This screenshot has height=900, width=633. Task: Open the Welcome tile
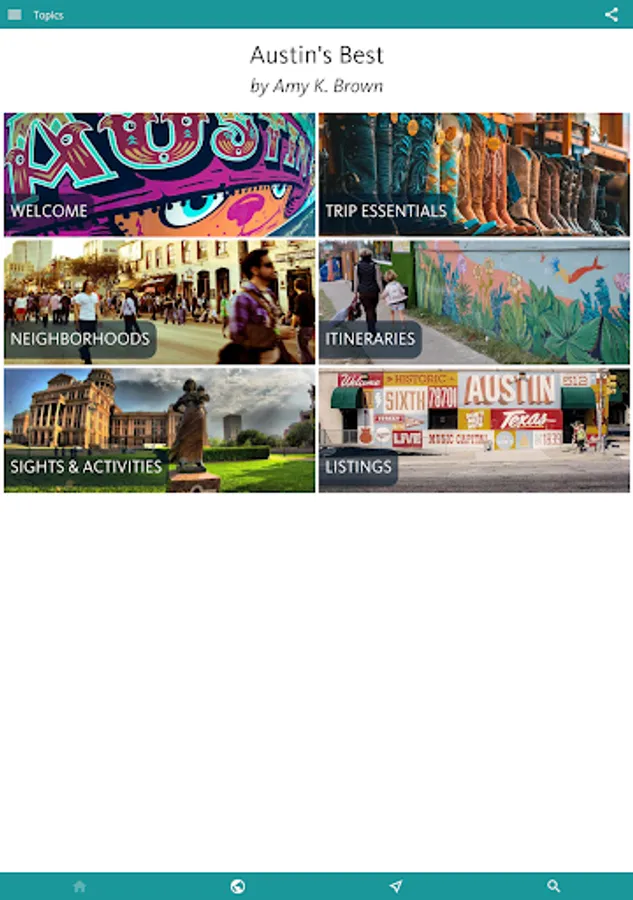pos(160,174)
